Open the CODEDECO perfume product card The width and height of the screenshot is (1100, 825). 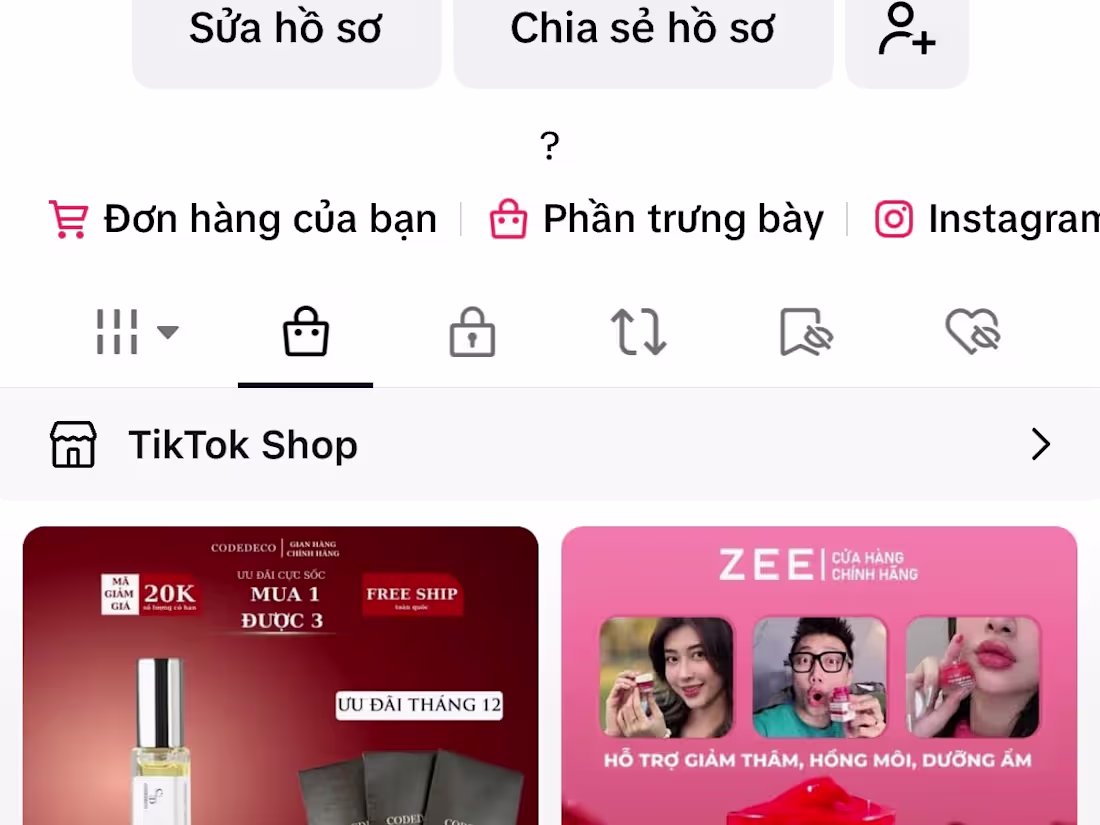(x=280, y=676)
